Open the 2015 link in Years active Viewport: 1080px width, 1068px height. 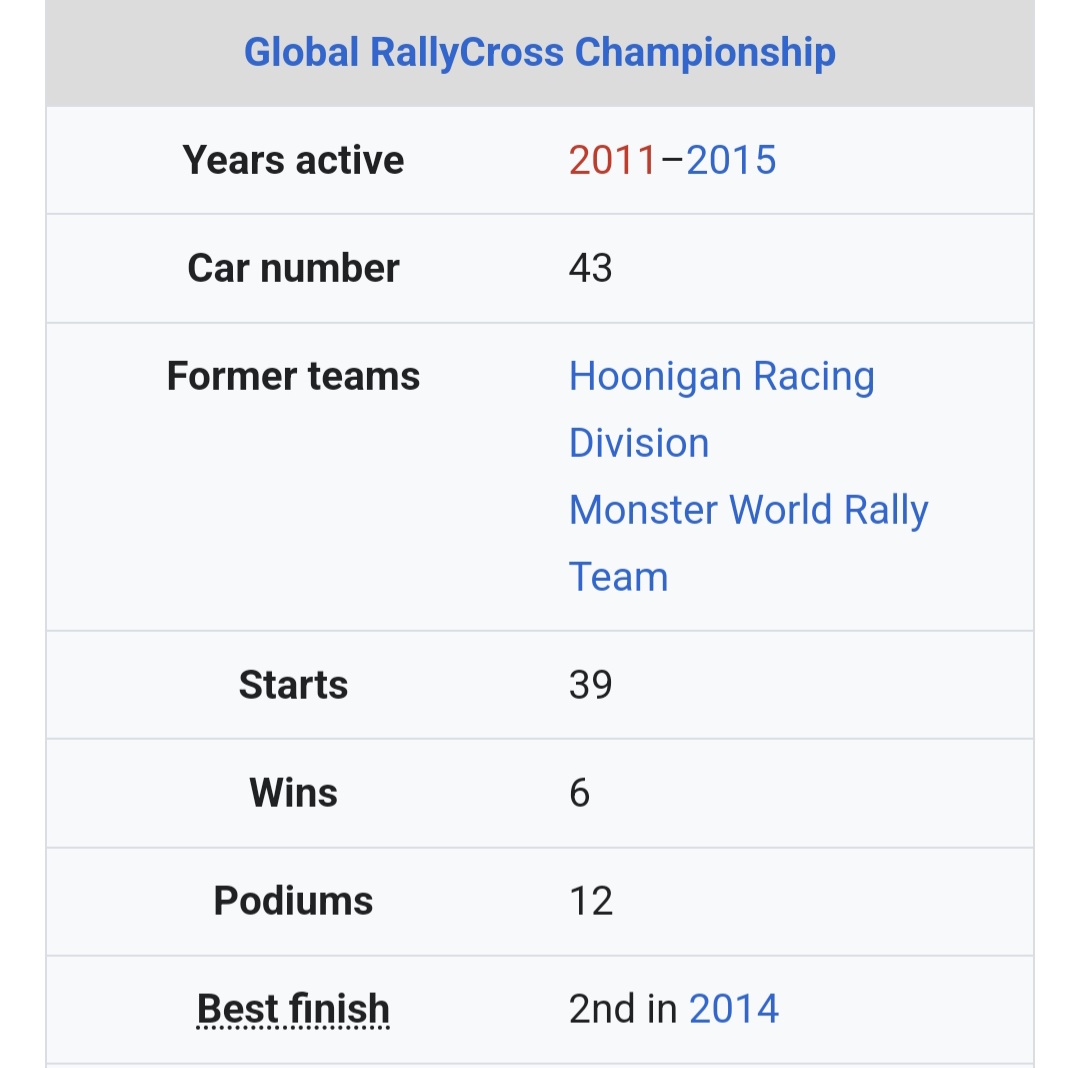coord(731,160)
